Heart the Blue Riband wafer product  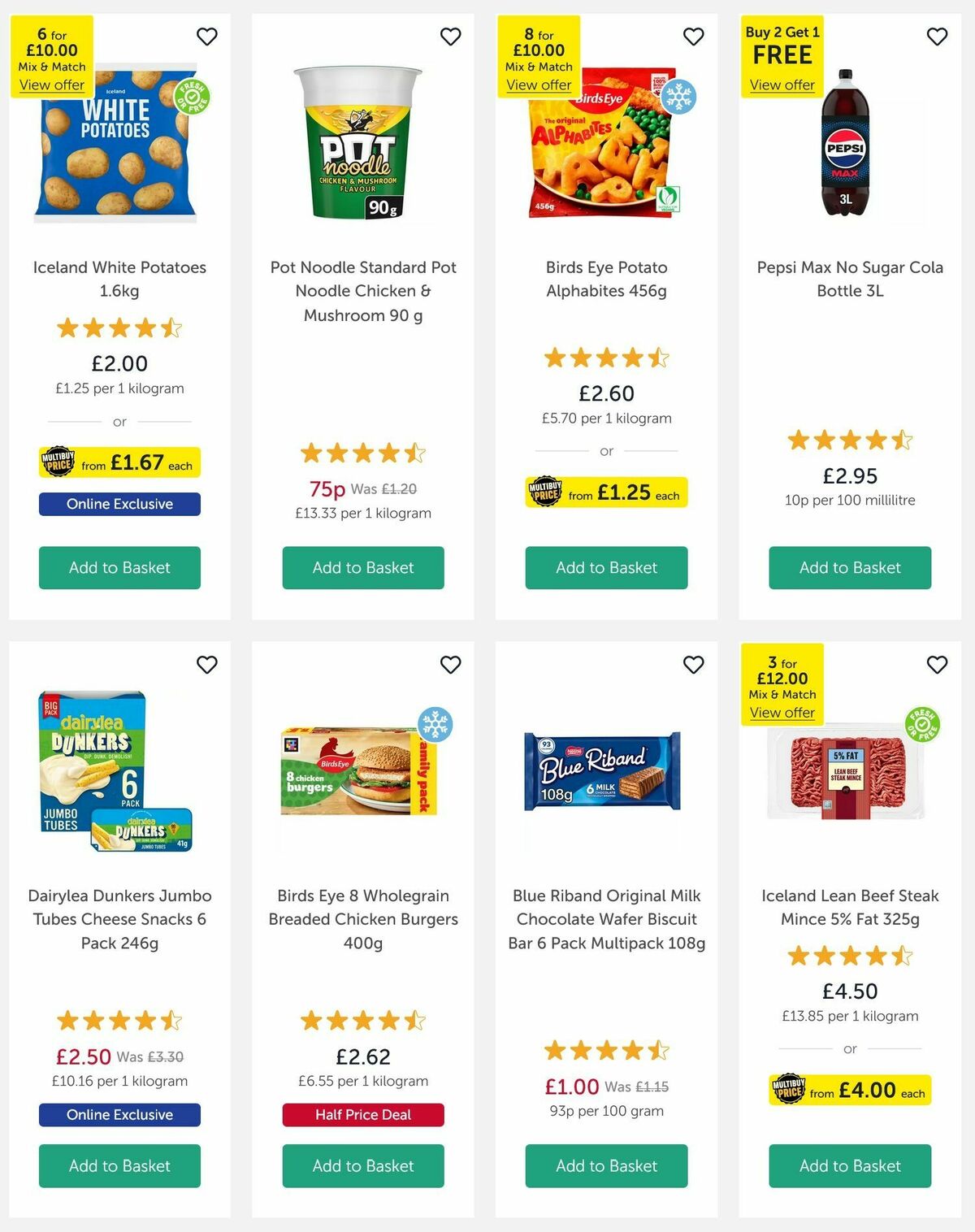click(x=694, y=665)
